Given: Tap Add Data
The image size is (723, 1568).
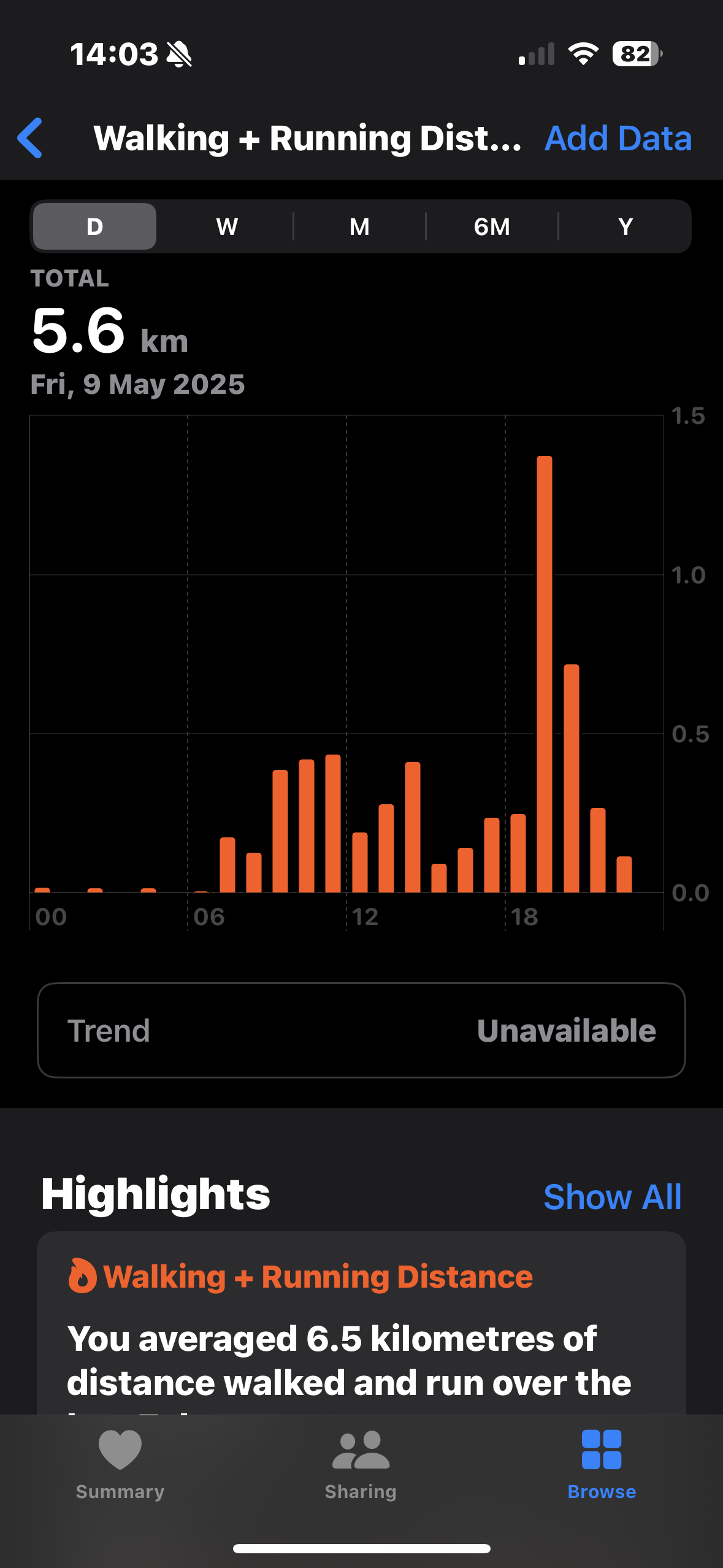Looking at the screenshot, I should (x=618, y=138).
